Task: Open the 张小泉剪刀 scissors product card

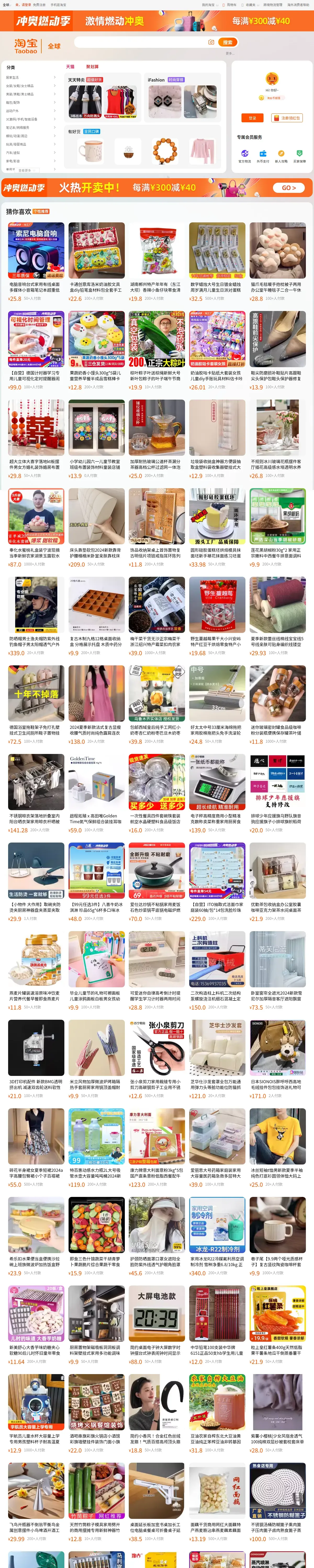Action: pyautogui.click(x=157, y=1060)
